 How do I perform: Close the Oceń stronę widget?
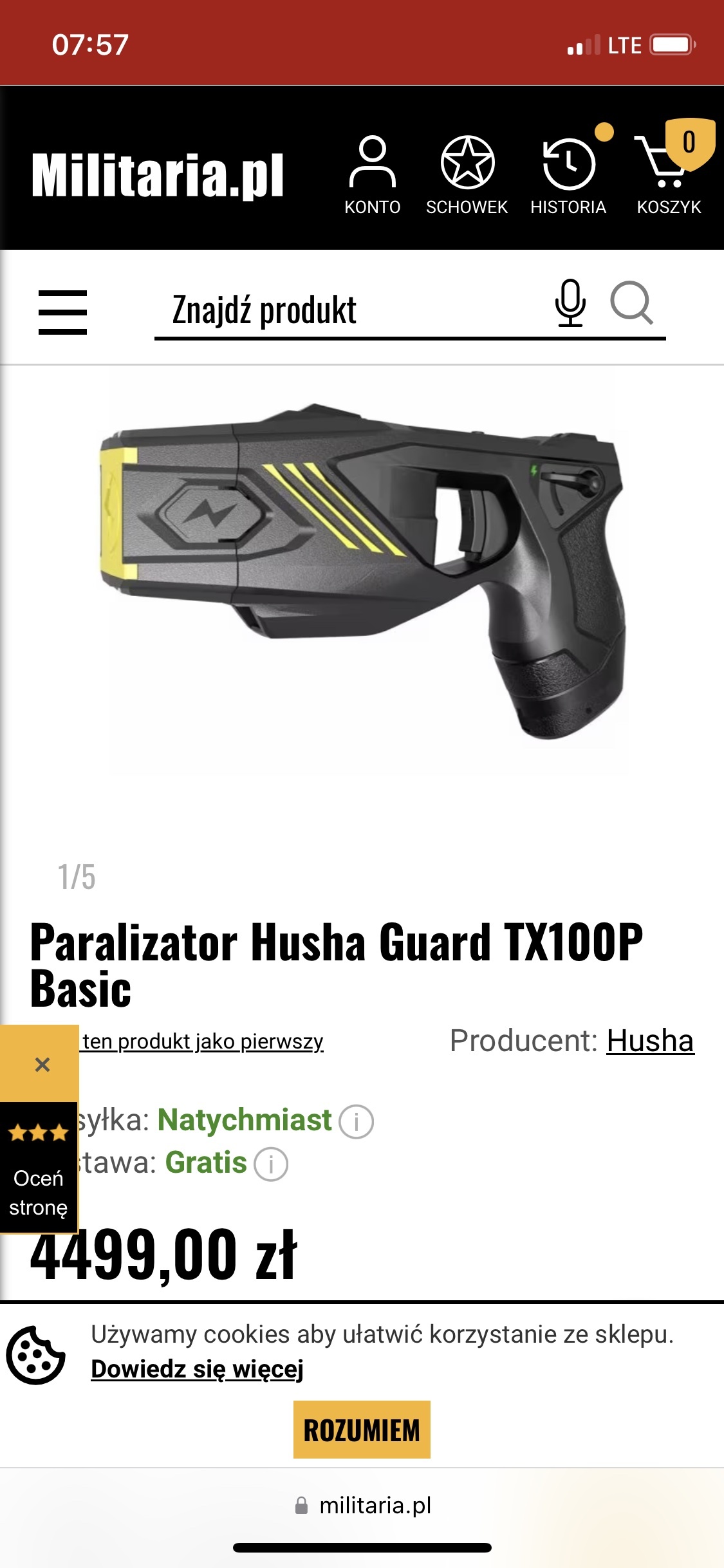coord(42,1064)
